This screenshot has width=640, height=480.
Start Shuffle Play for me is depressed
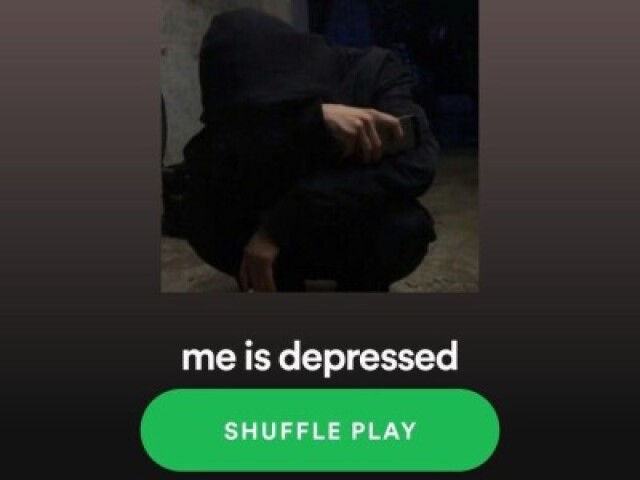pyautogui.click(x=320, y=431)
